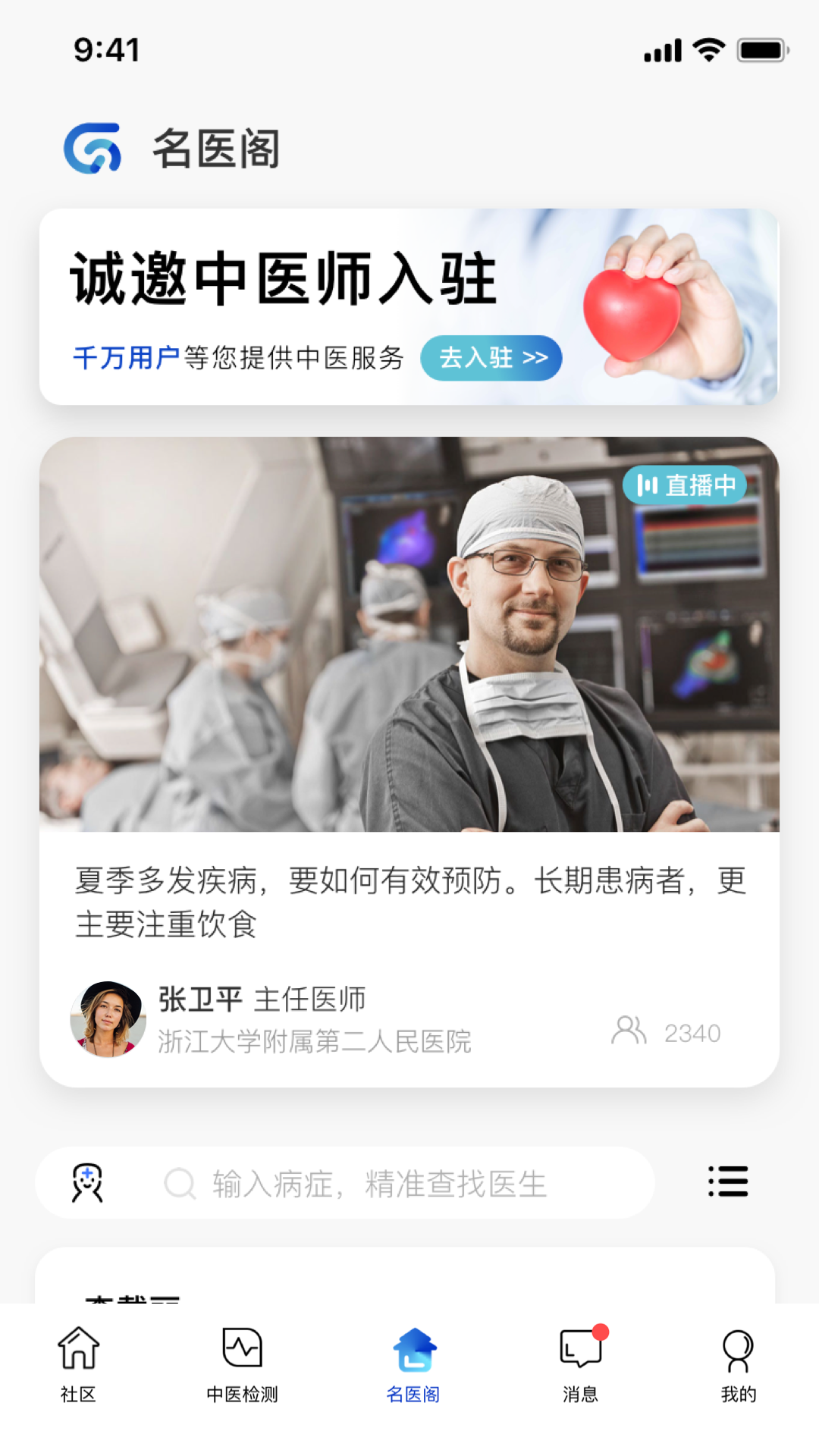The height and width of the screenshot is (1456, 819).
Task: Tap the viewer count person icon
Action: 628,1031
